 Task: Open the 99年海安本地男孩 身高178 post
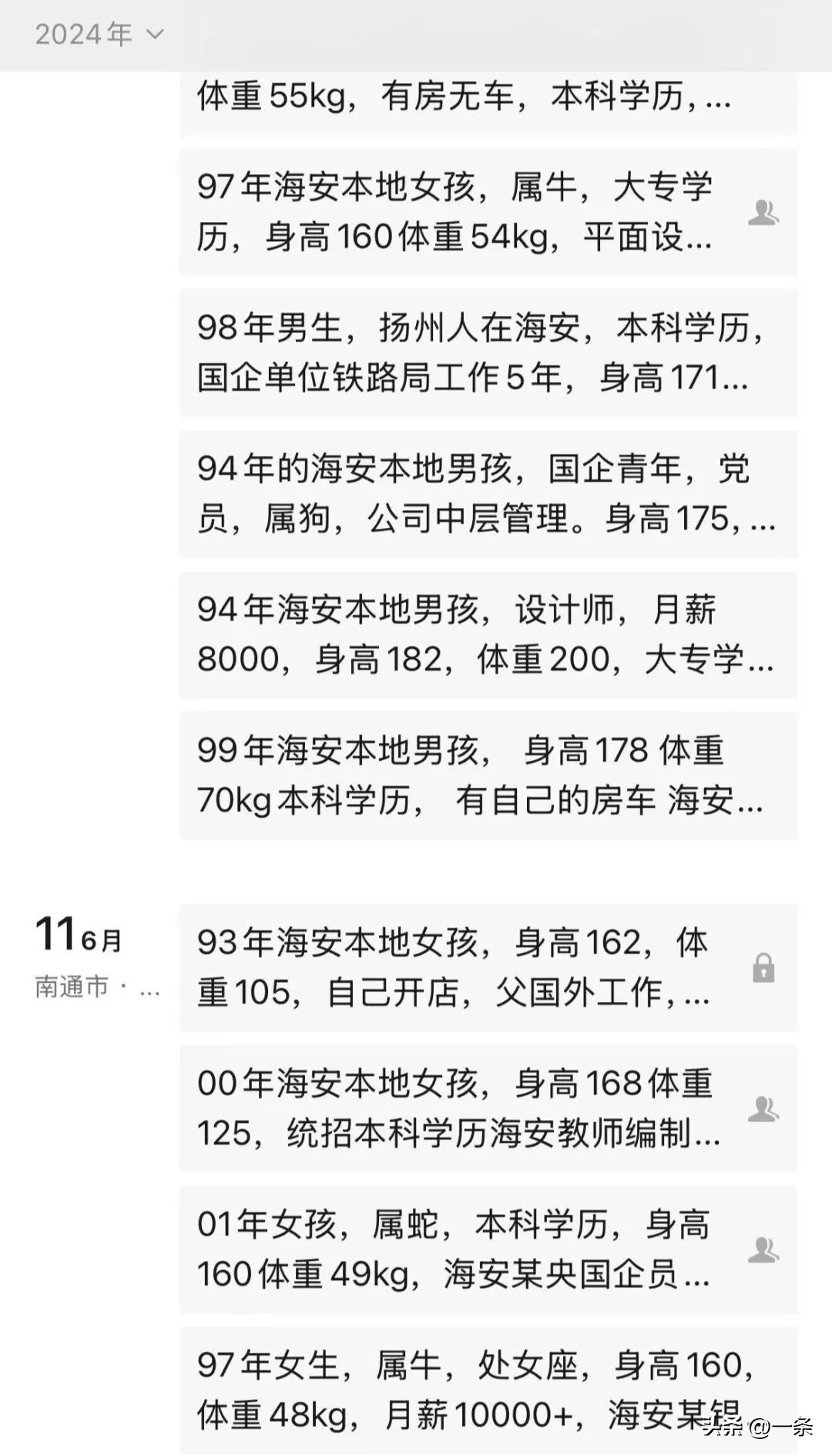click(488, 776)
